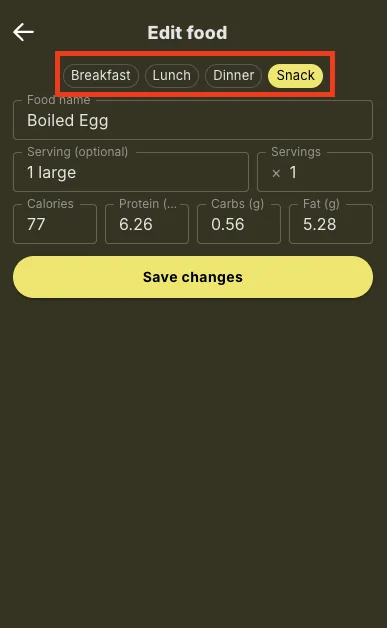Switch meal to Dinner

click(x=233, y=75)
